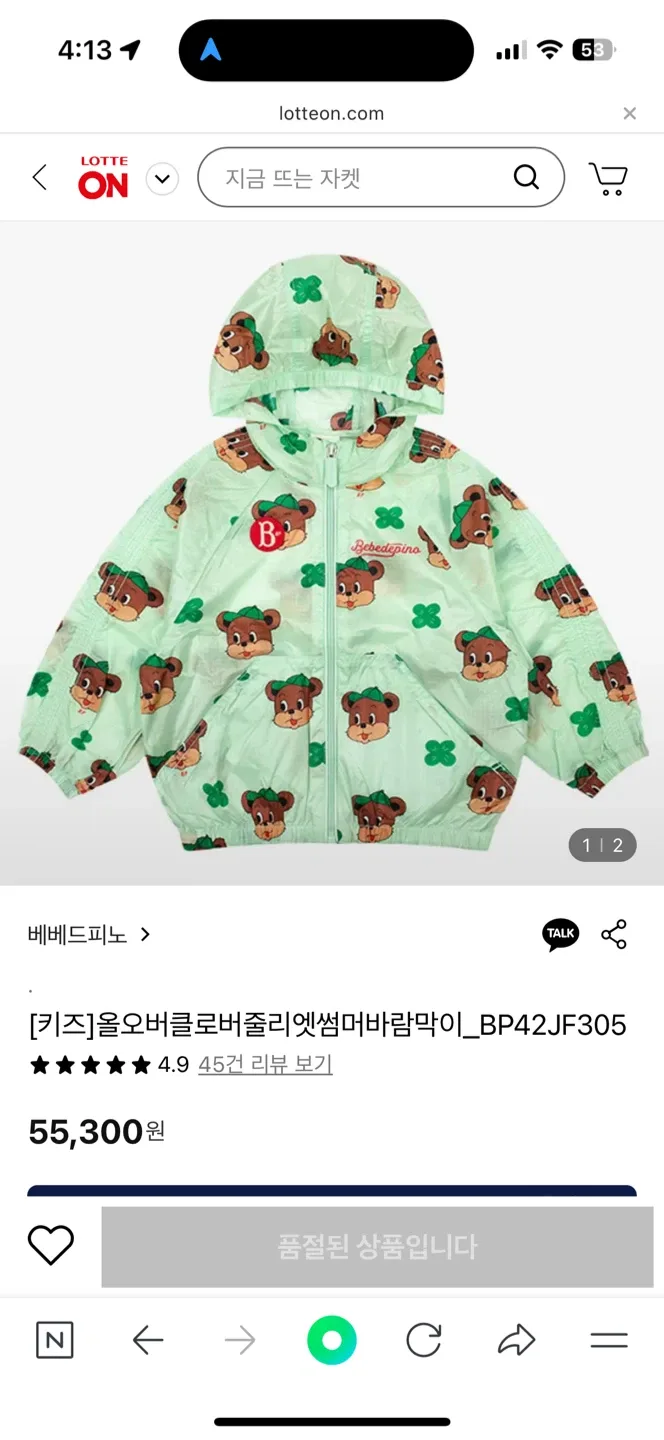The height and width of the screenshot is (1440, 664).
Task: Share this product
Action: click(x=614, y=934)
